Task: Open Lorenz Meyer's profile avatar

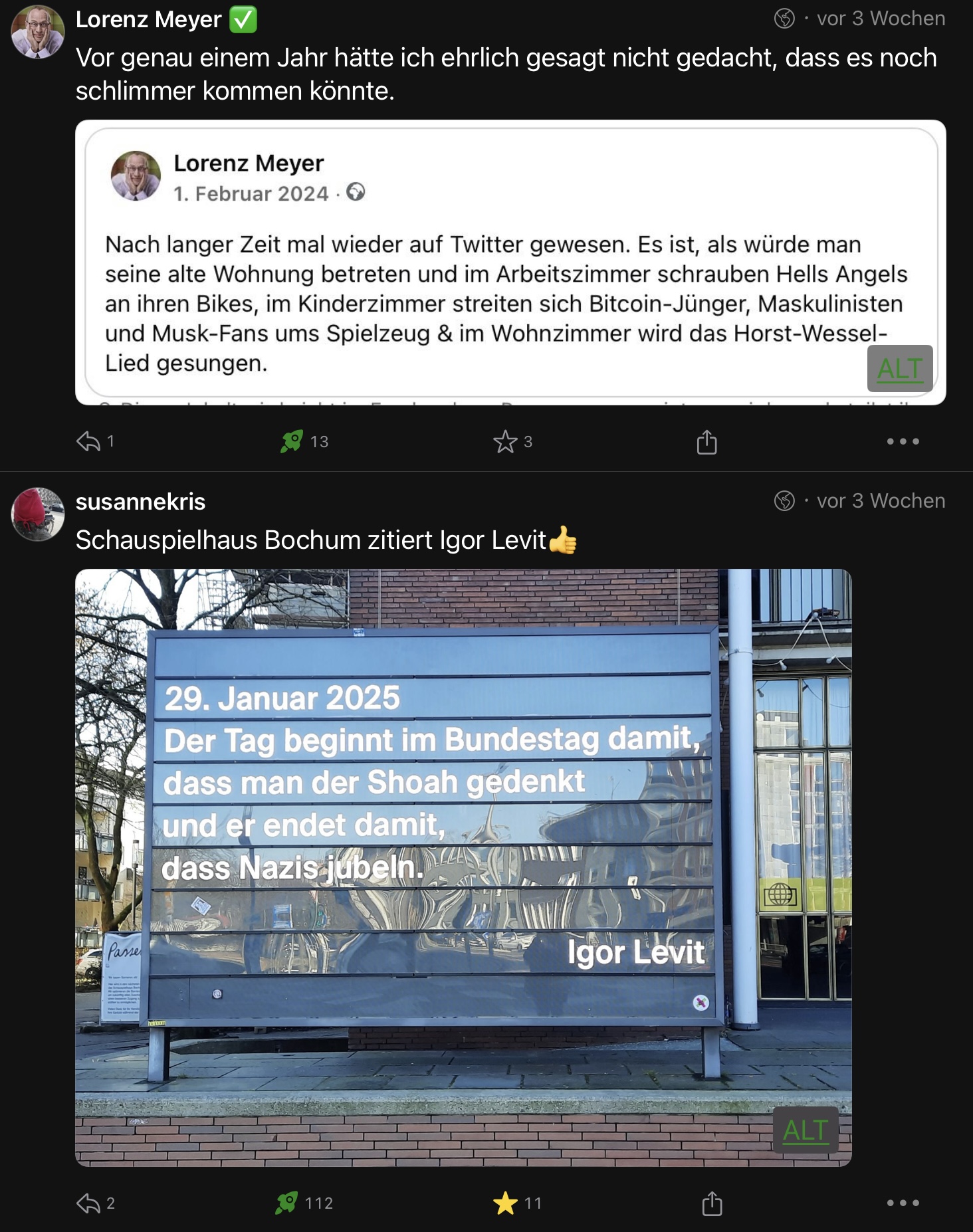Action: (x=37, y=31)
